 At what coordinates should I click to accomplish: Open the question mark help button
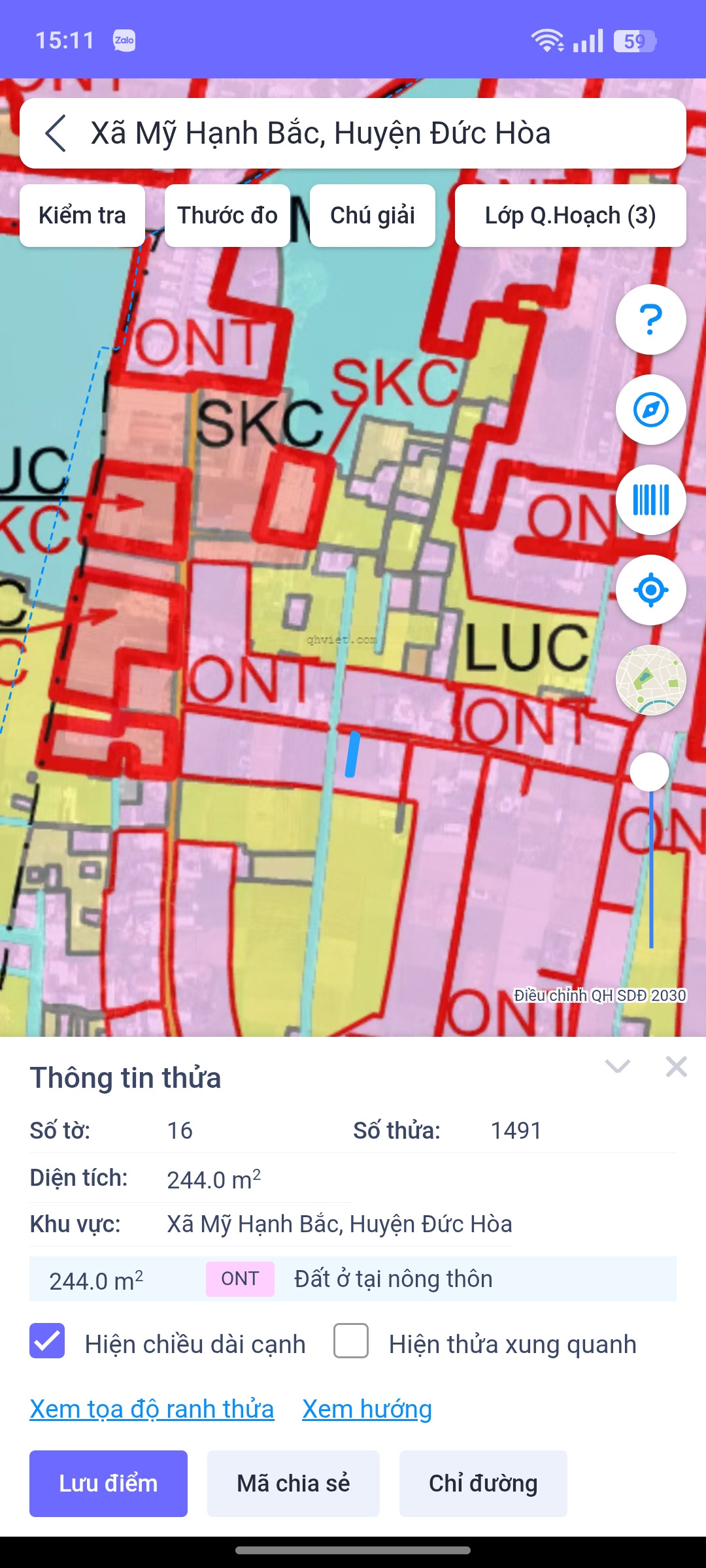(650, 319)
